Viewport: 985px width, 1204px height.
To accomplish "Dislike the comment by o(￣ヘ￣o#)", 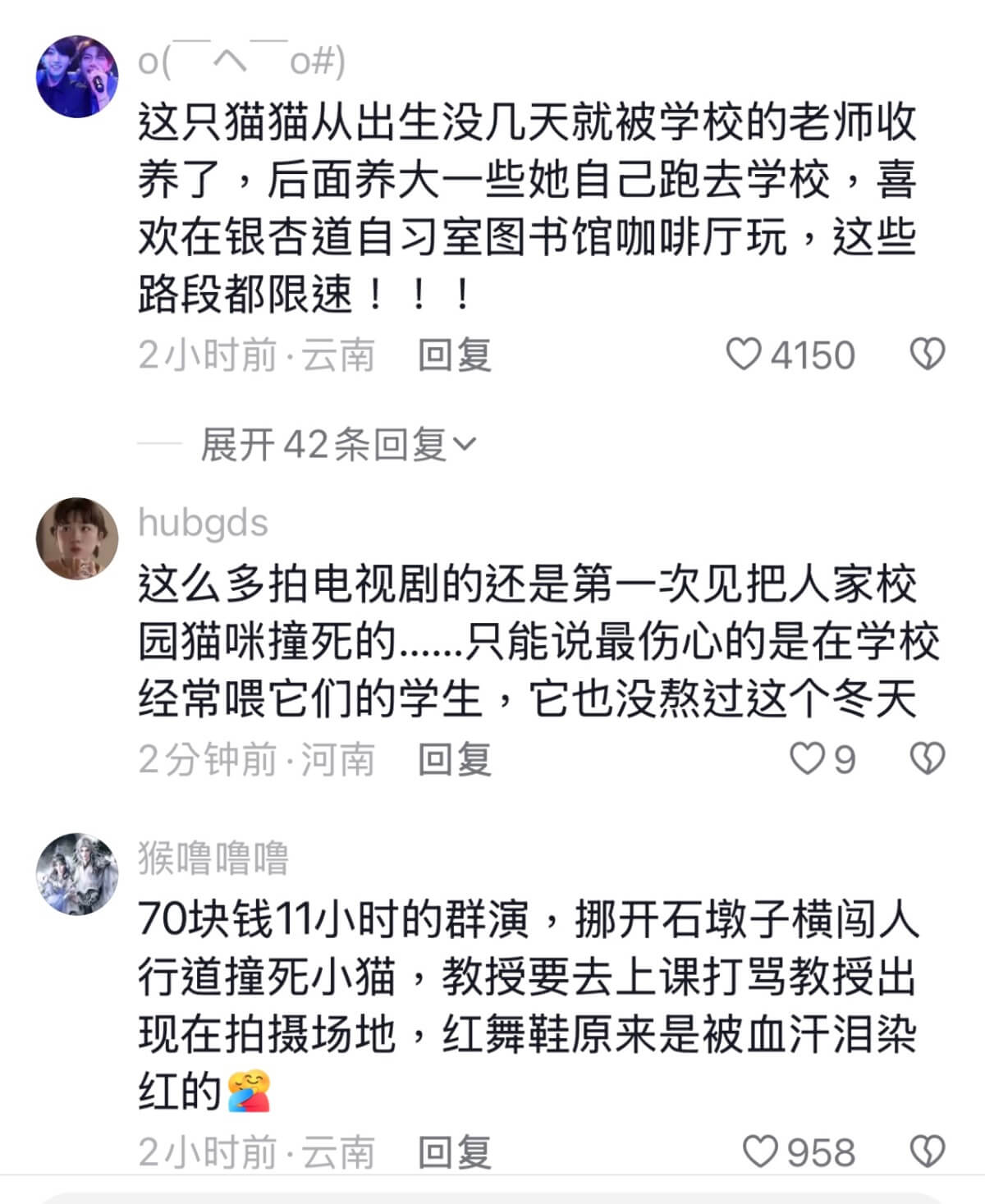I will coord(928,355).
